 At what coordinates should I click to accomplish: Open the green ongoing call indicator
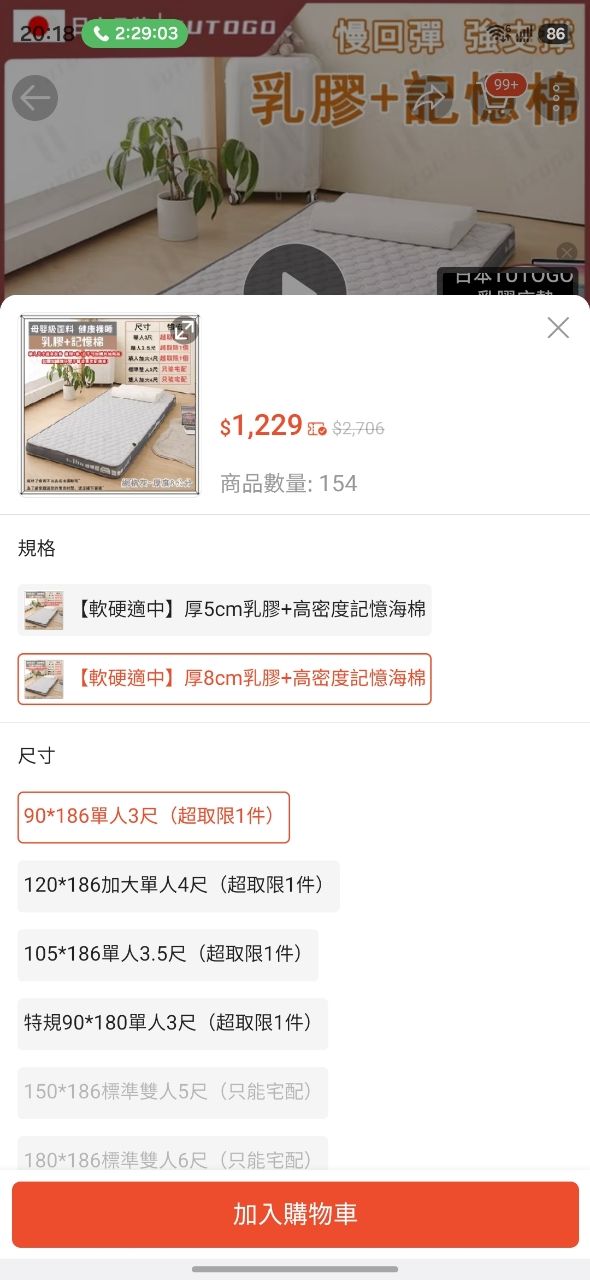click(135, 33)
